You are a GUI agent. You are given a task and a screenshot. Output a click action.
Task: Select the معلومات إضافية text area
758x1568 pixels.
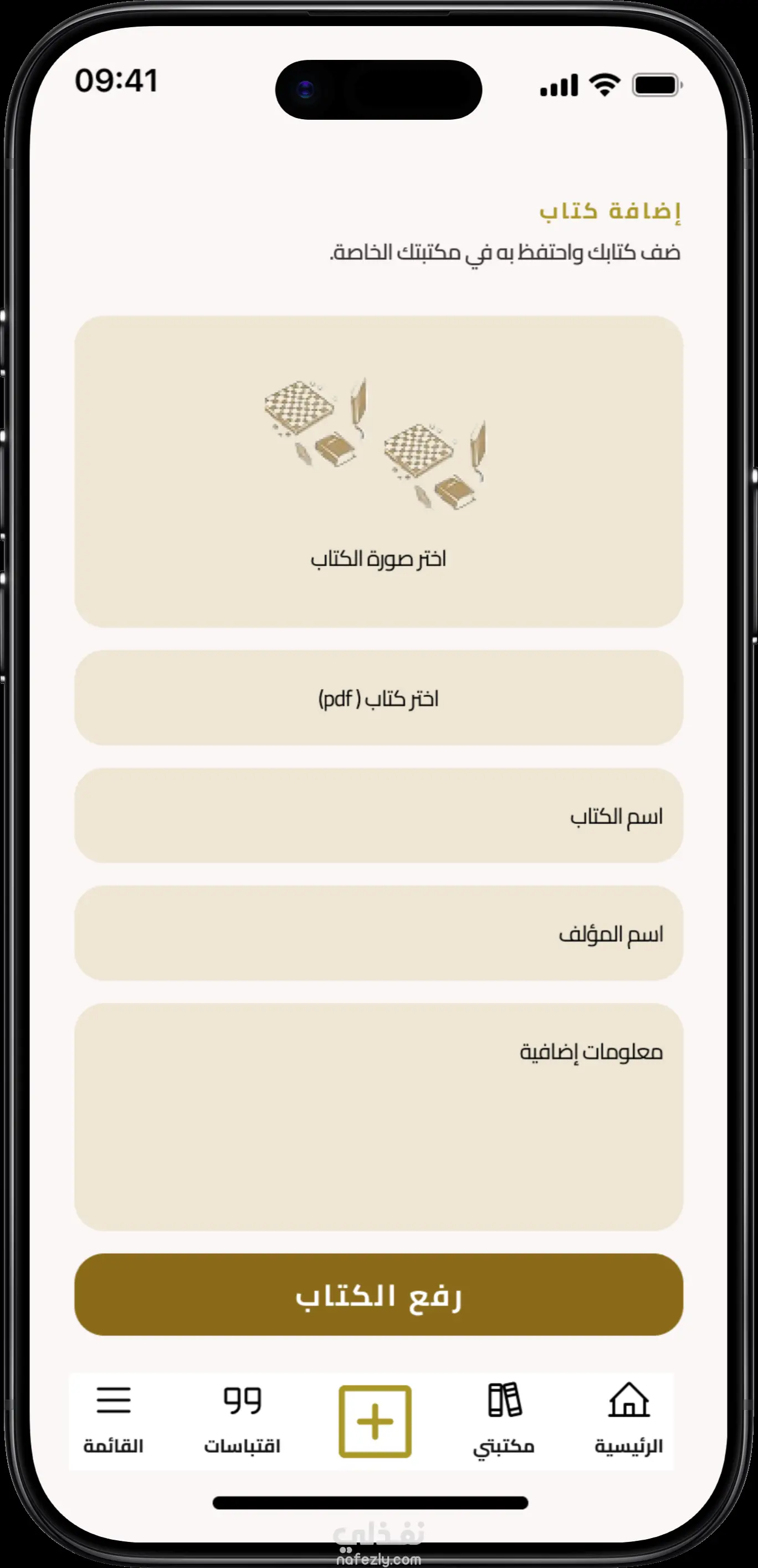pyautogui.click(x=378, y=1117)
